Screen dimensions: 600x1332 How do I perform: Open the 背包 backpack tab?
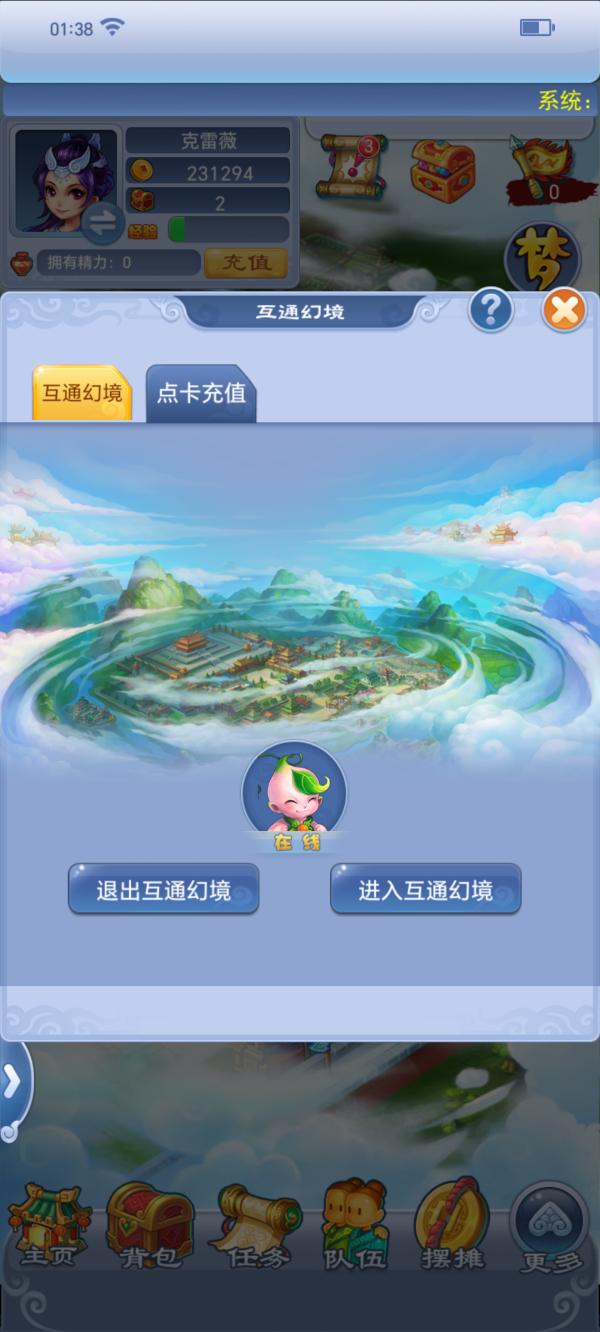[150, 1228]
